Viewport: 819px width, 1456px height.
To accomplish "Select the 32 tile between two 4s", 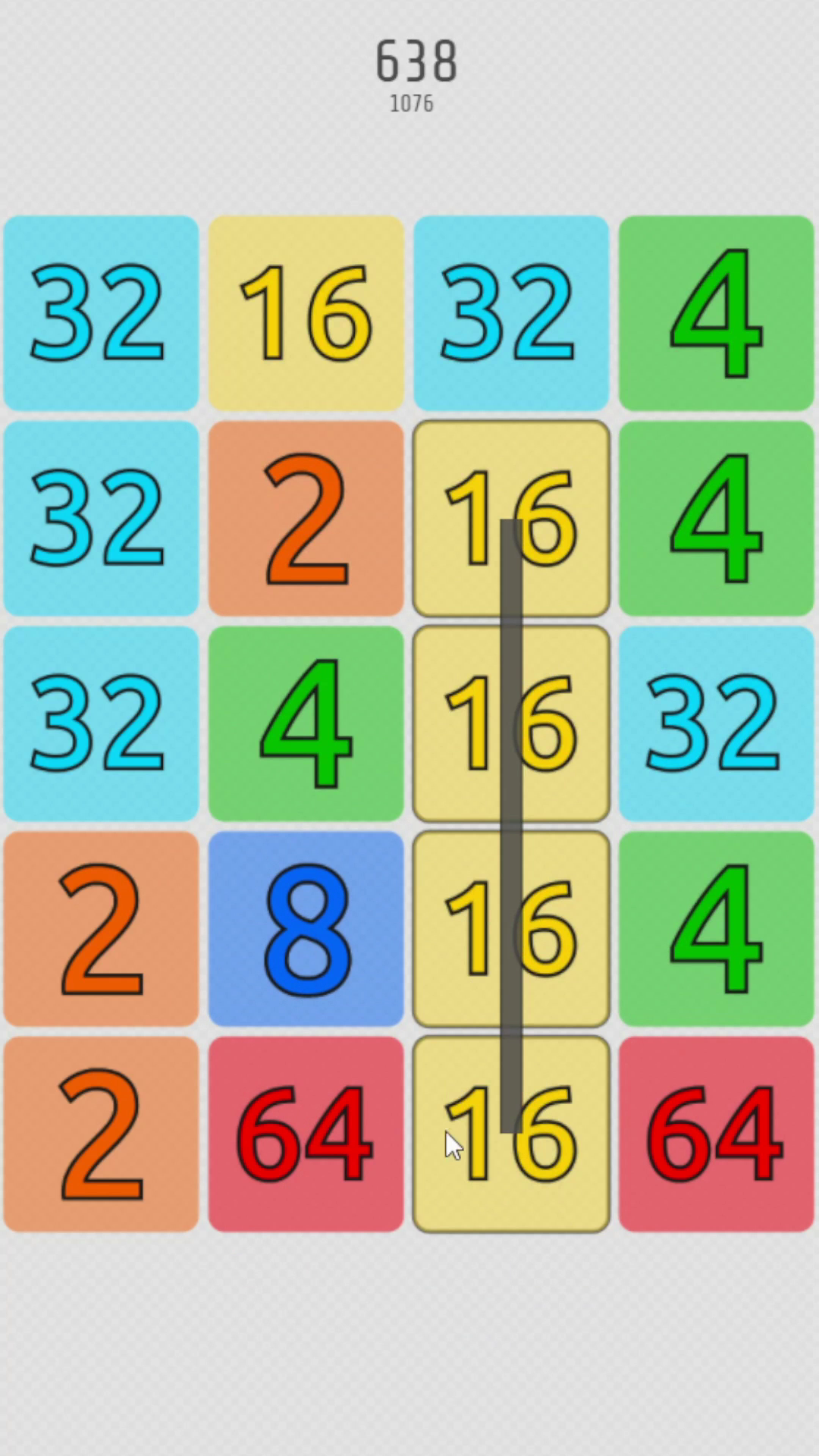I will pyautogui.click(x=717, y=723).
